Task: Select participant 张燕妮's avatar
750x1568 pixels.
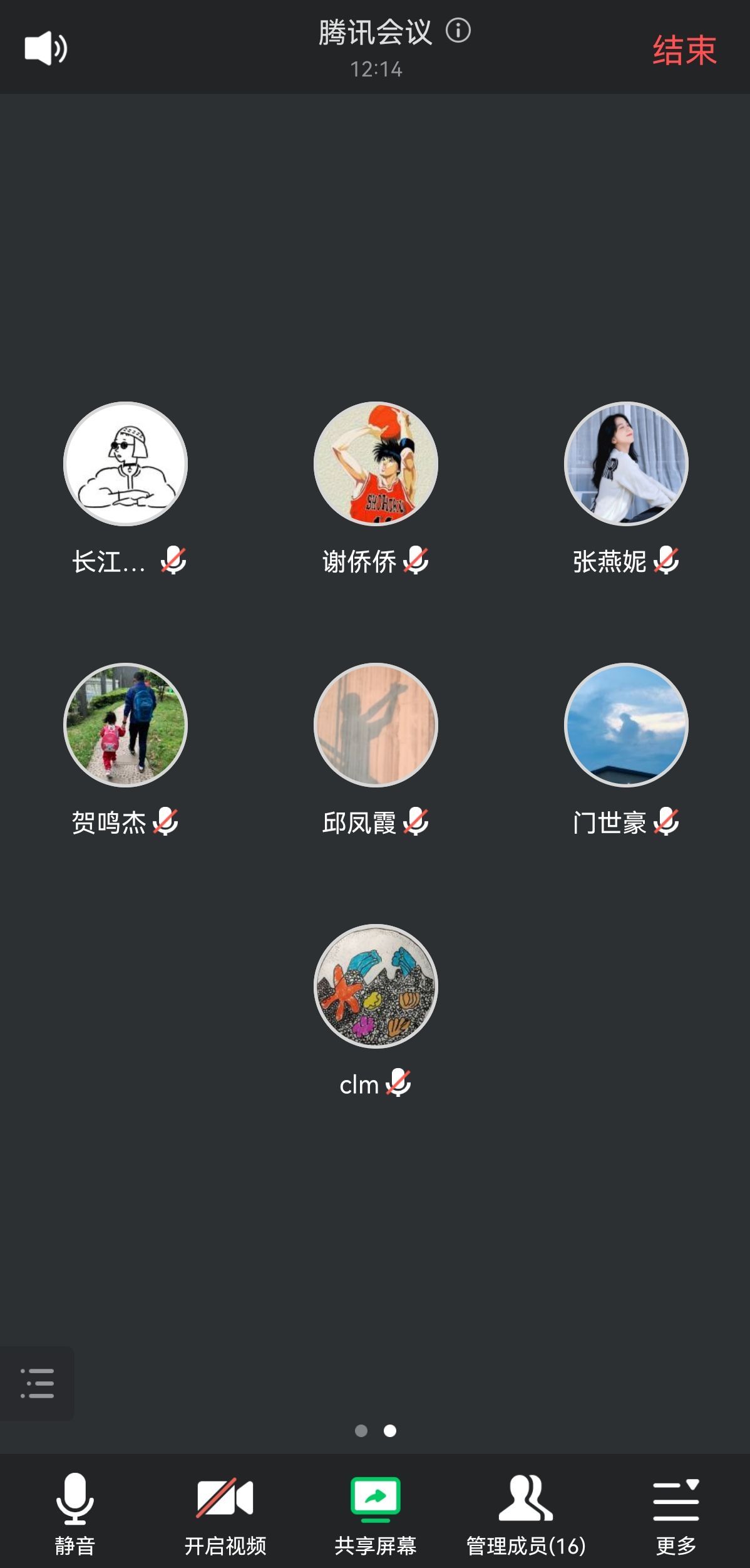Action: [626, 464]
